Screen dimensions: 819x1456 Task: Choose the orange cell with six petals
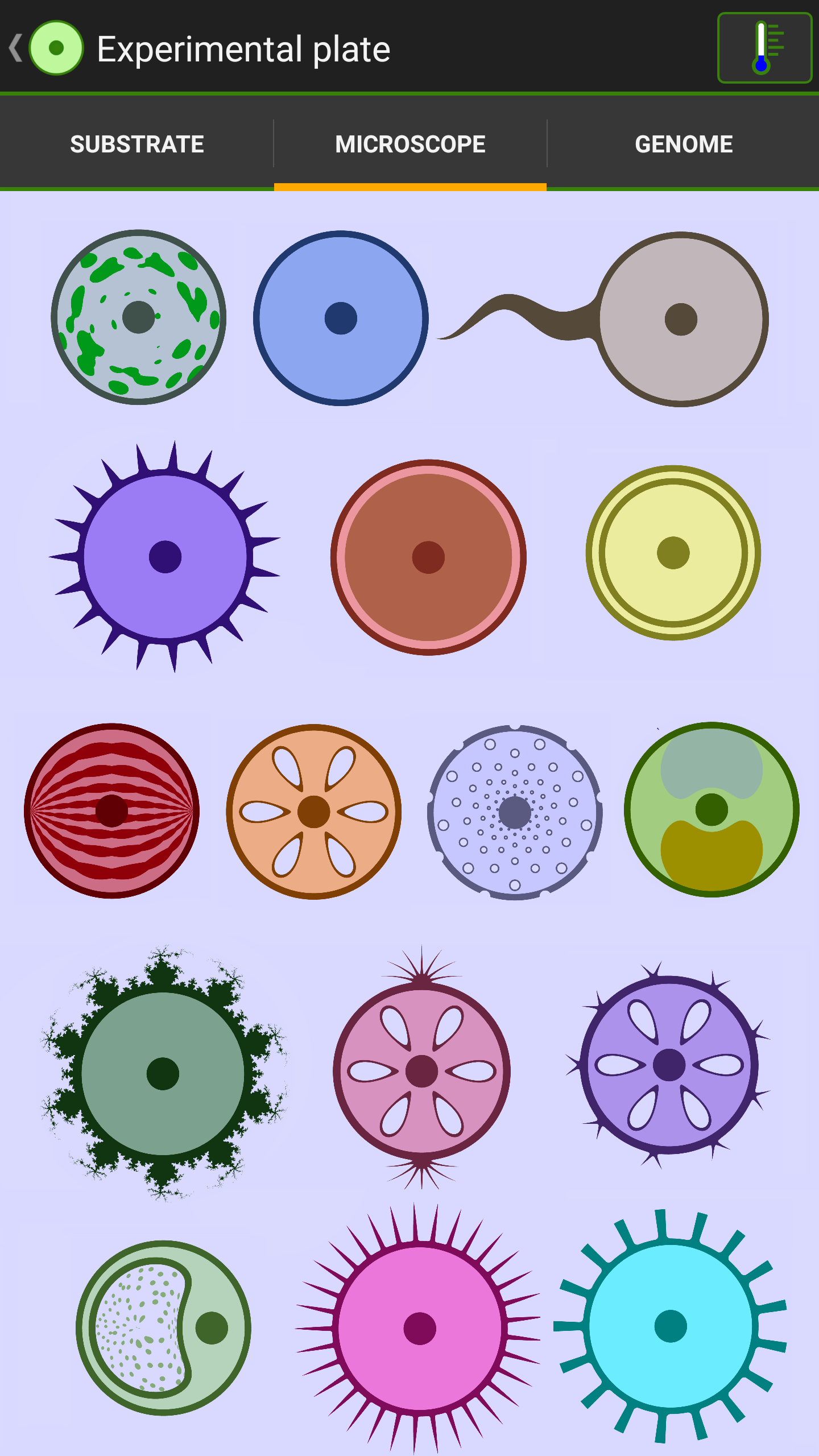[x=314, y=812]
